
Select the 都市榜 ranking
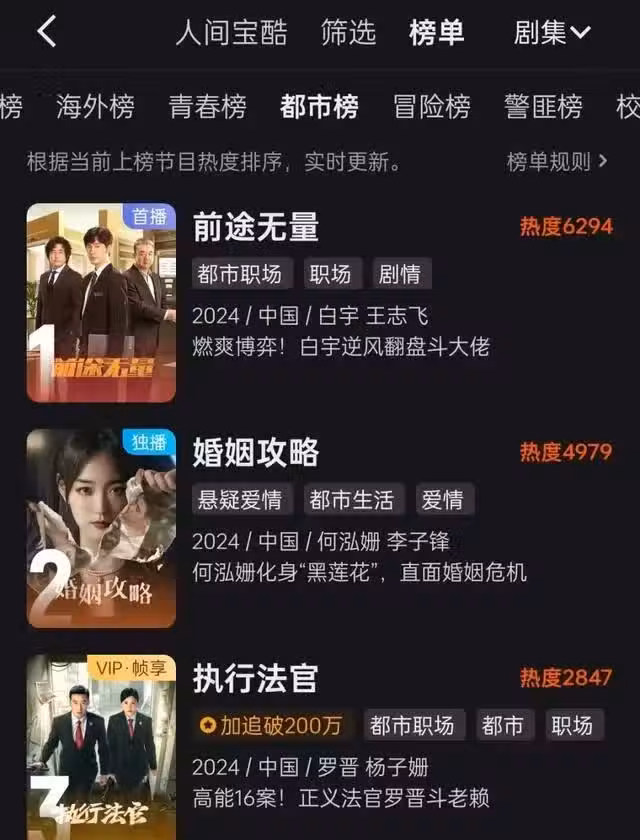coord(319,107)
